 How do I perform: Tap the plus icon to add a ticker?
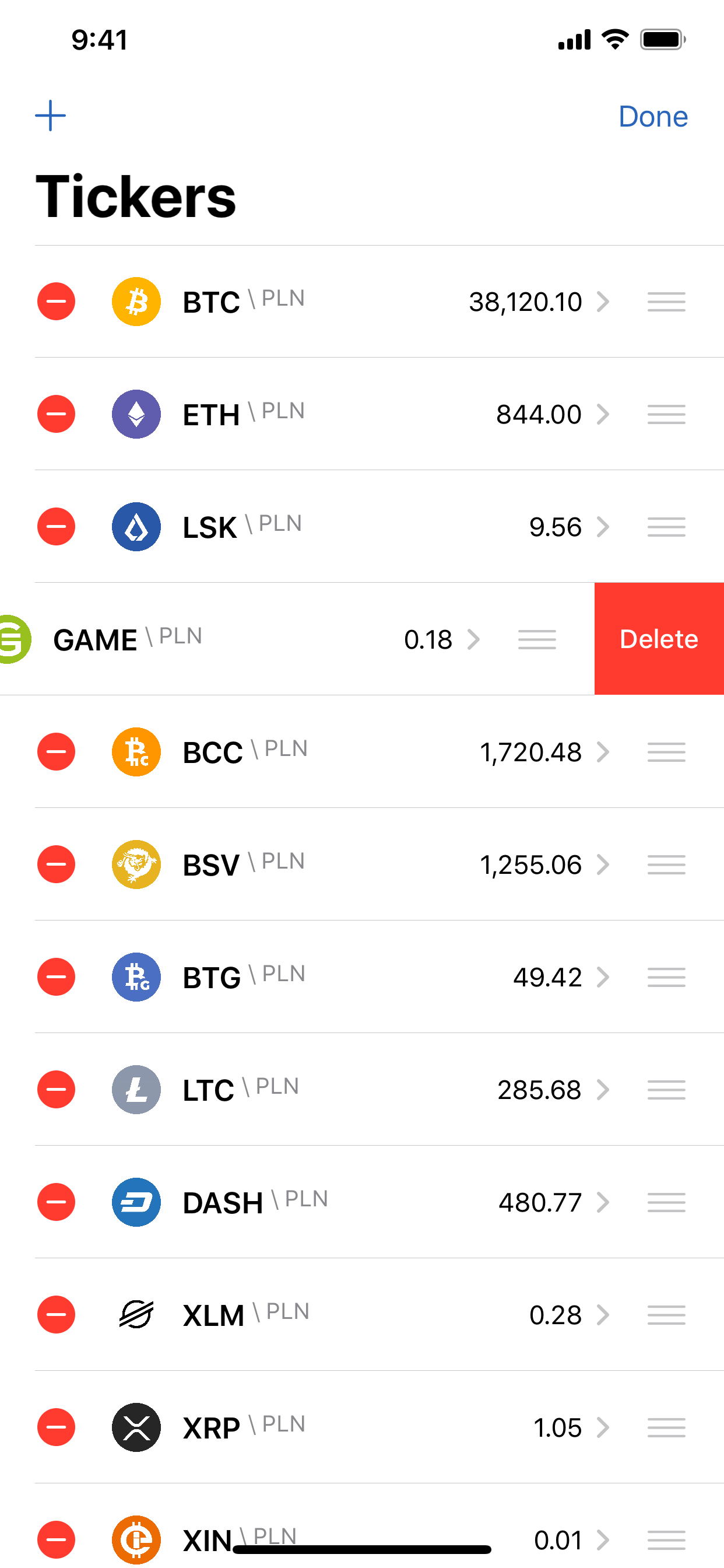pos(51,114)
